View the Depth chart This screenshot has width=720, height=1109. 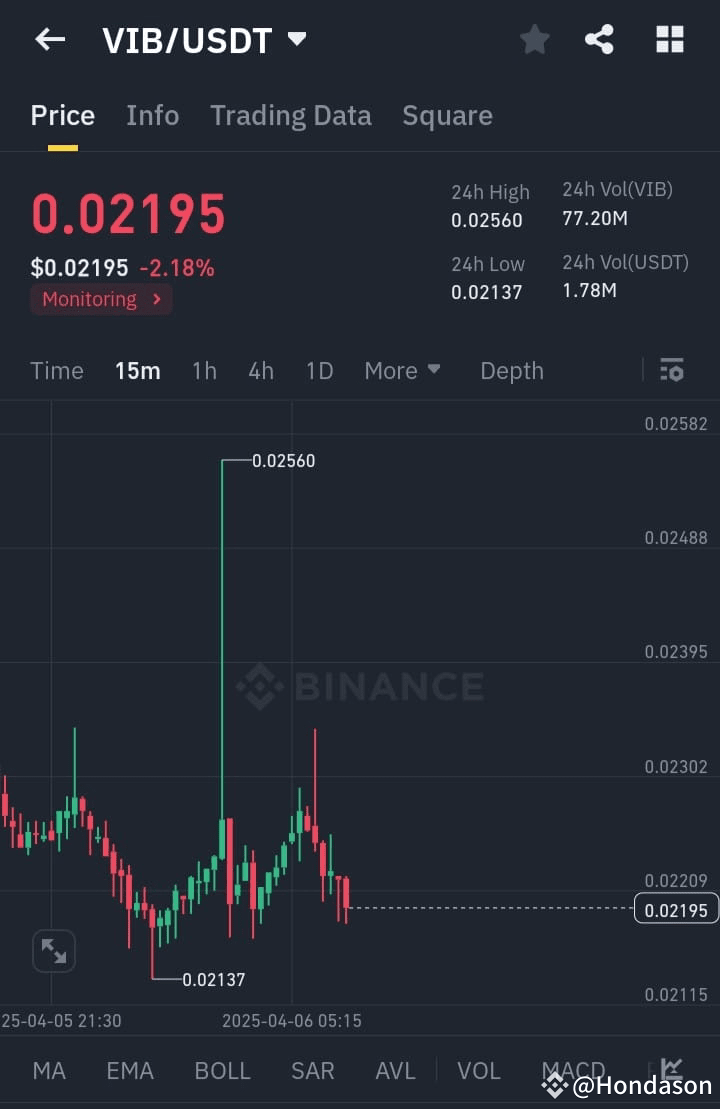511,370
